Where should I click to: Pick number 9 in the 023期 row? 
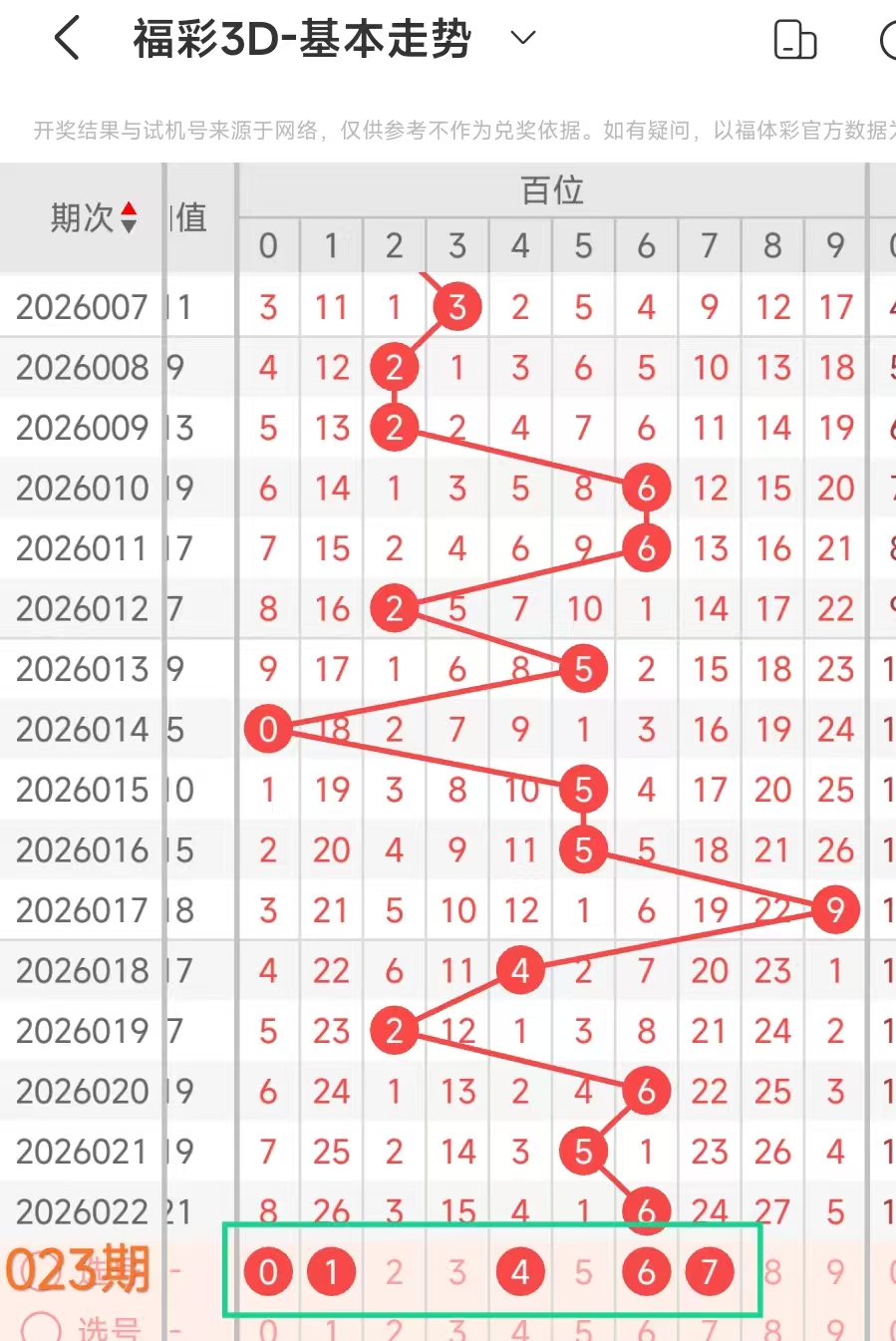835,1272
